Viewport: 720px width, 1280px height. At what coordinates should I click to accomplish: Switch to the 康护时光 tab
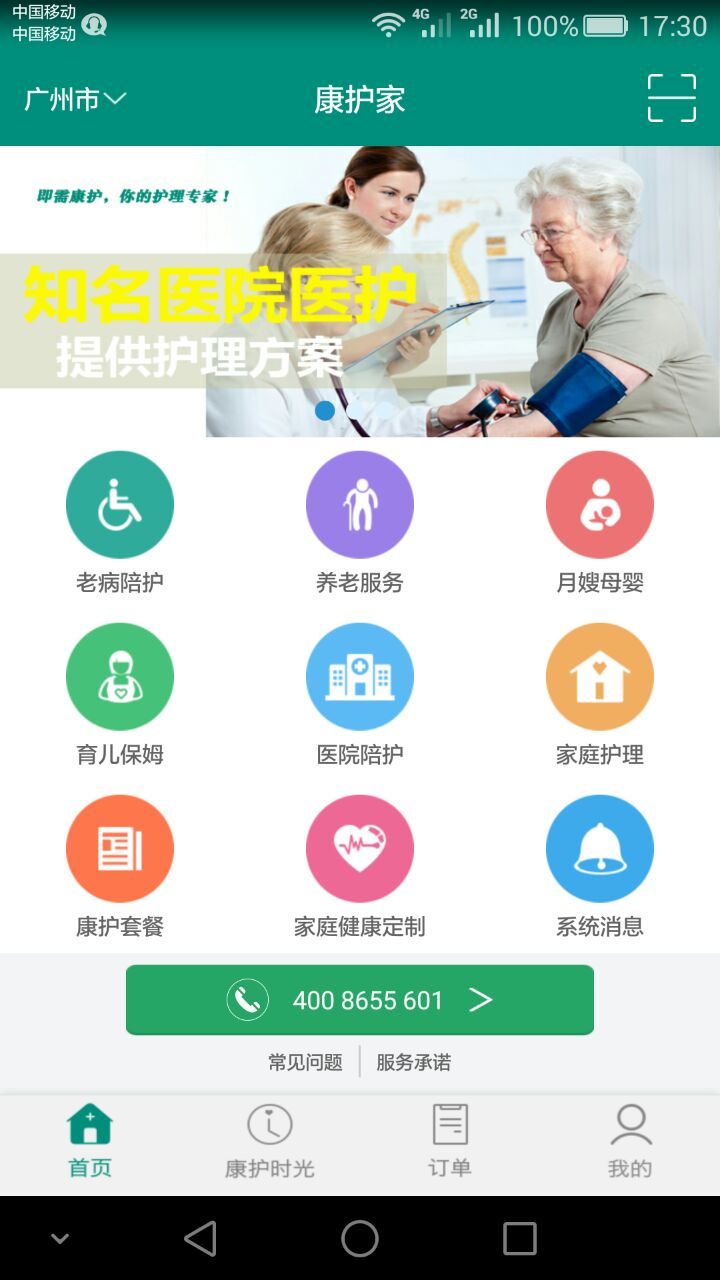[x=270, y=1142]
